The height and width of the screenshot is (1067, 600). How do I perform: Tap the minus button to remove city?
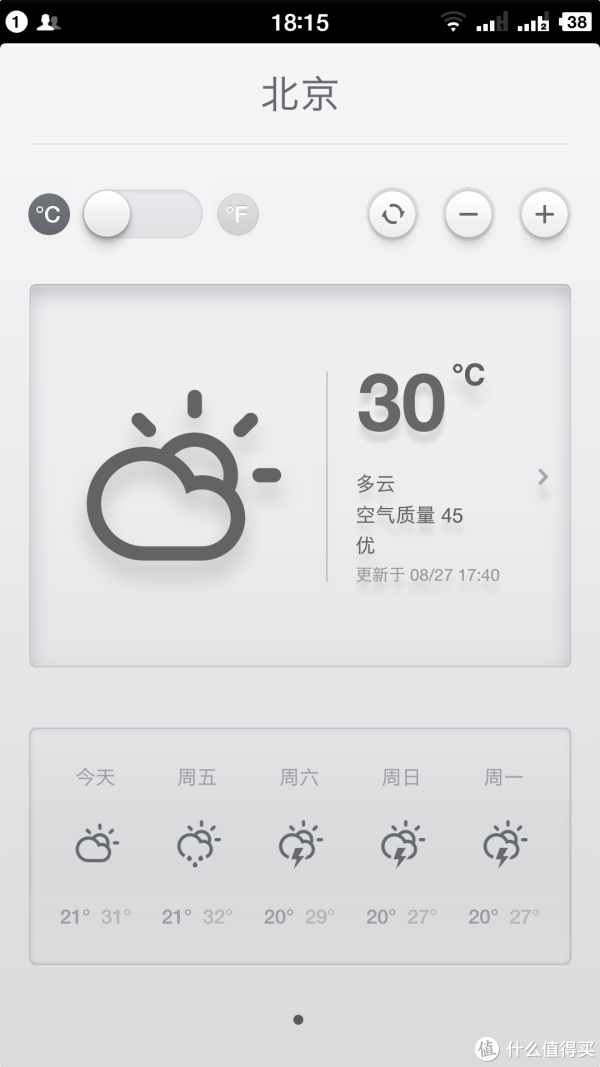468,214
